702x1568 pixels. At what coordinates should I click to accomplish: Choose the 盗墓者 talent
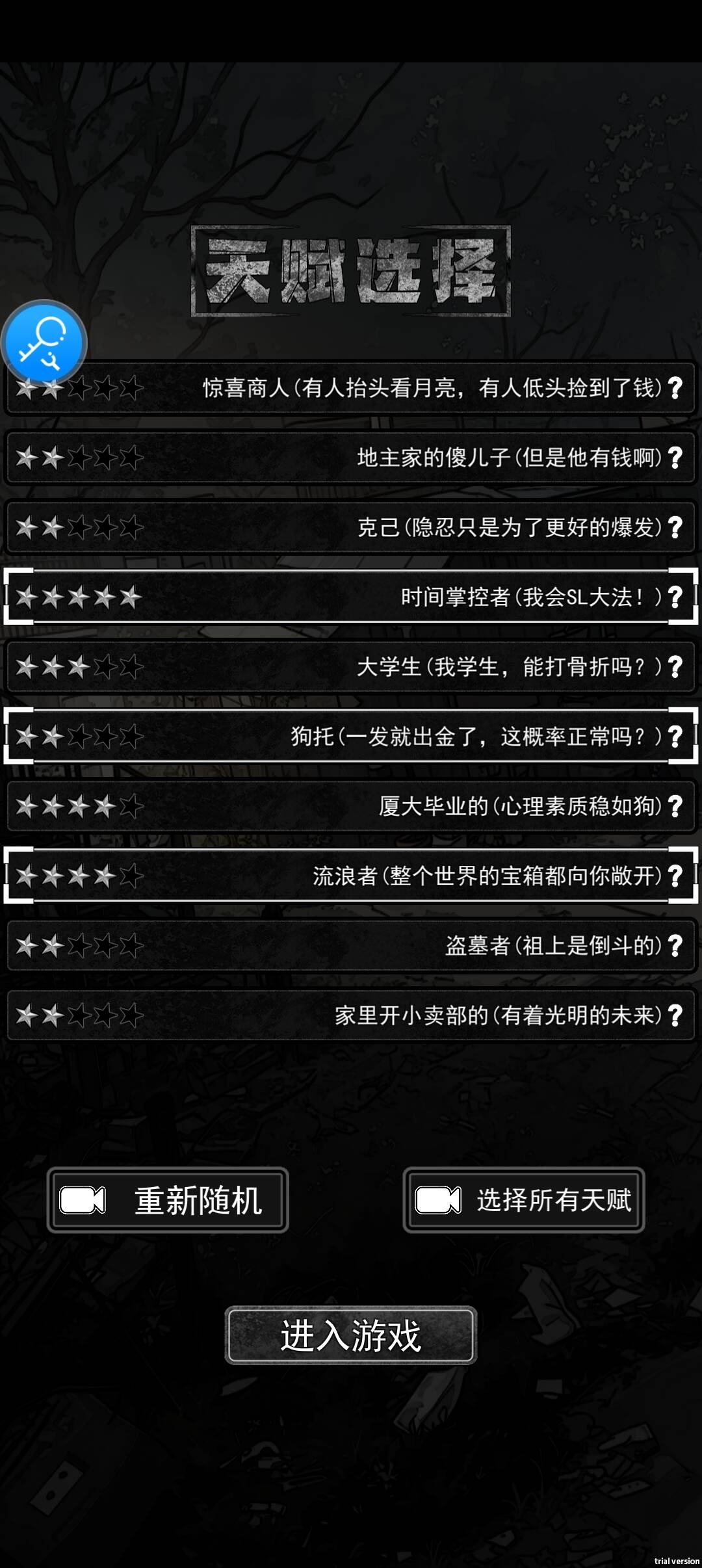390,945
